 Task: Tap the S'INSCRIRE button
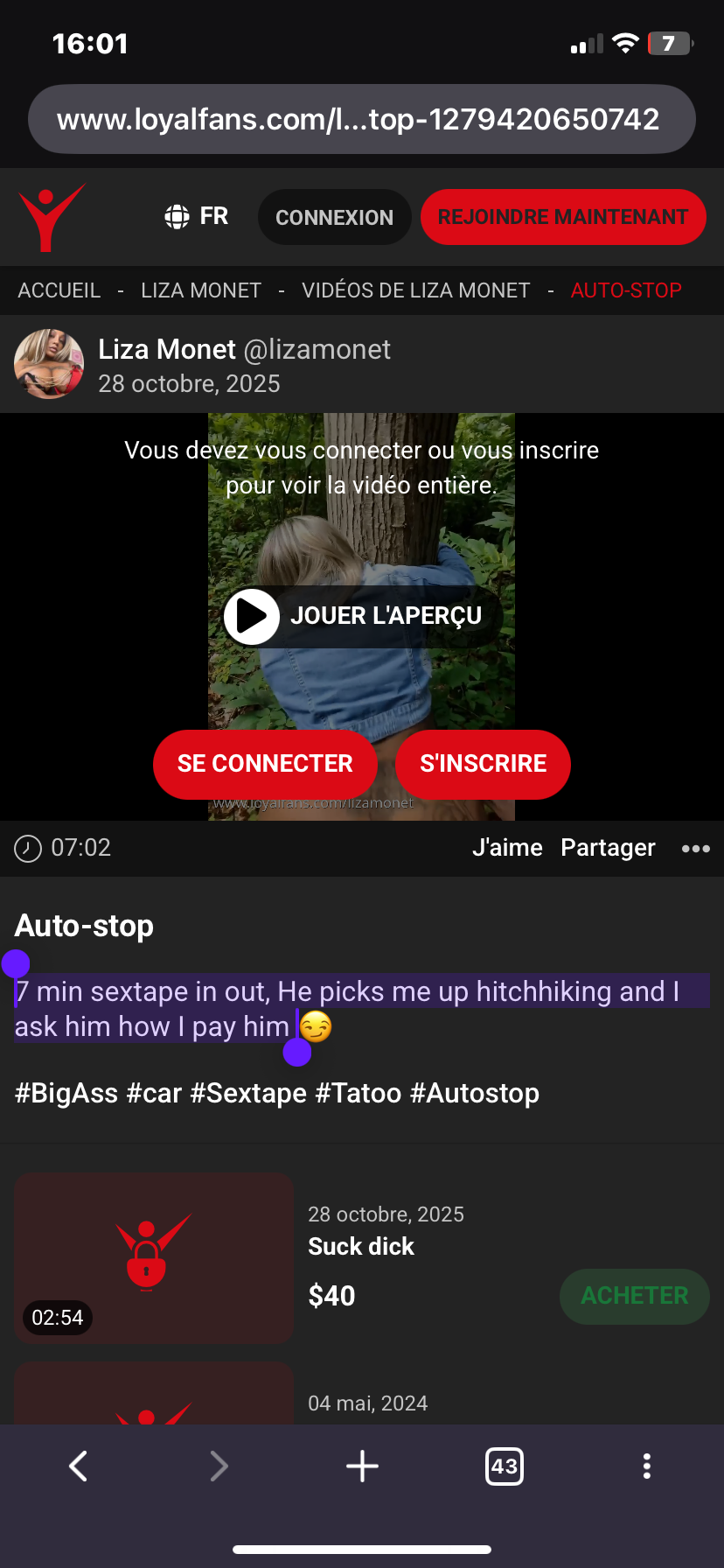click(483, 764)
